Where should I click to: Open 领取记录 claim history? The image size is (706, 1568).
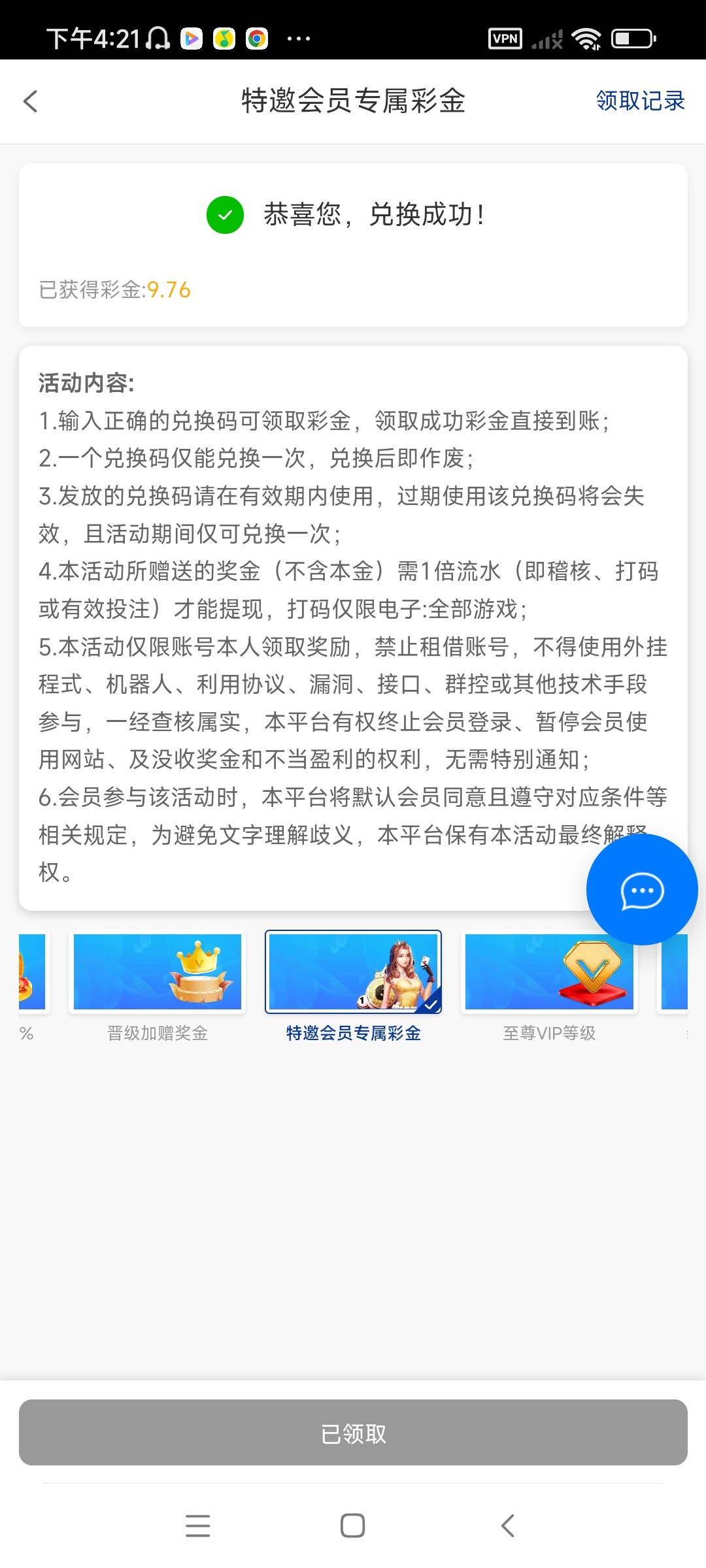pyautogui.click(x=640, y=101)
